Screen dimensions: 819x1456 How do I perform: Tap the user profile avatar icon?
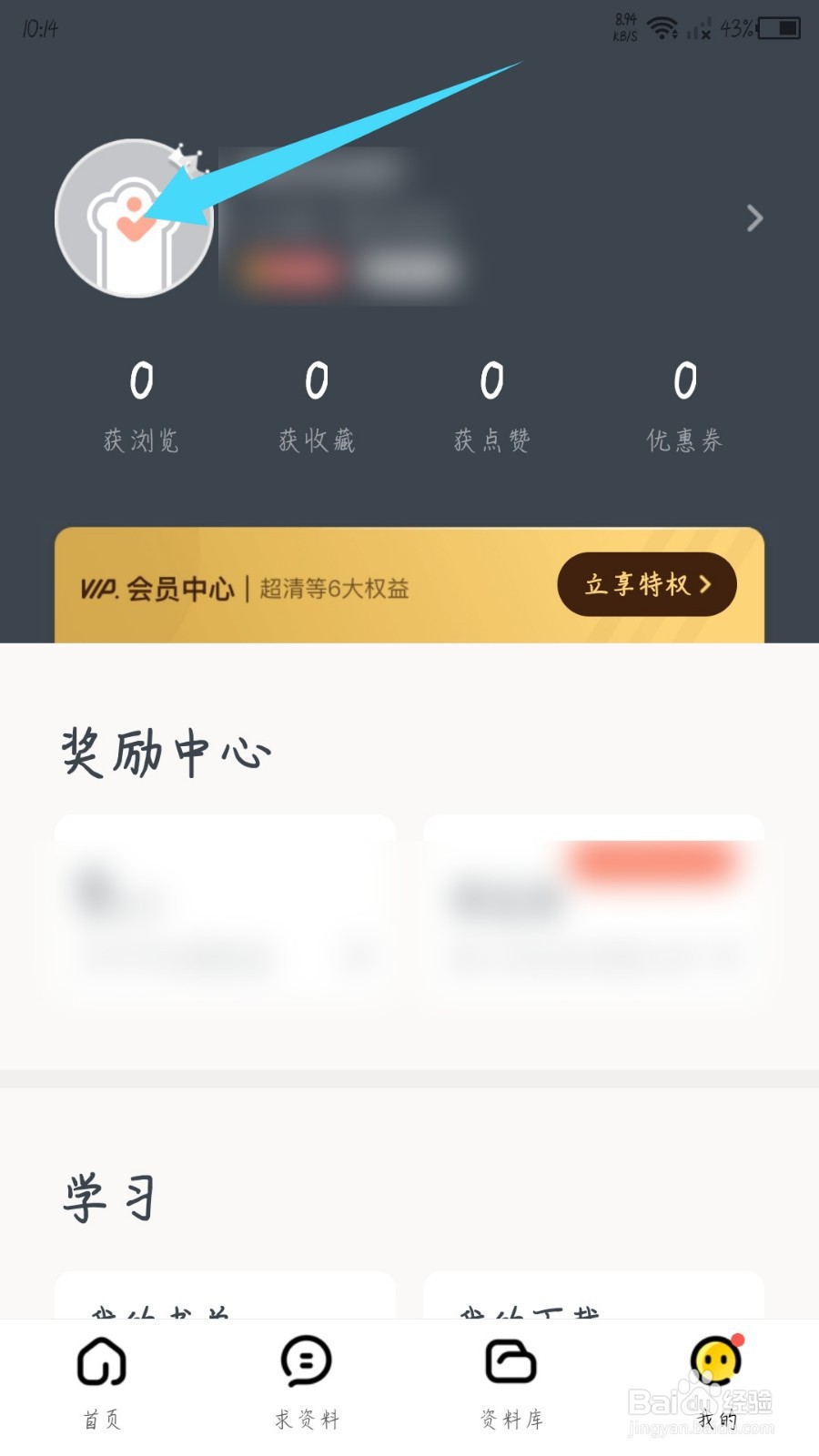[134, 218]
